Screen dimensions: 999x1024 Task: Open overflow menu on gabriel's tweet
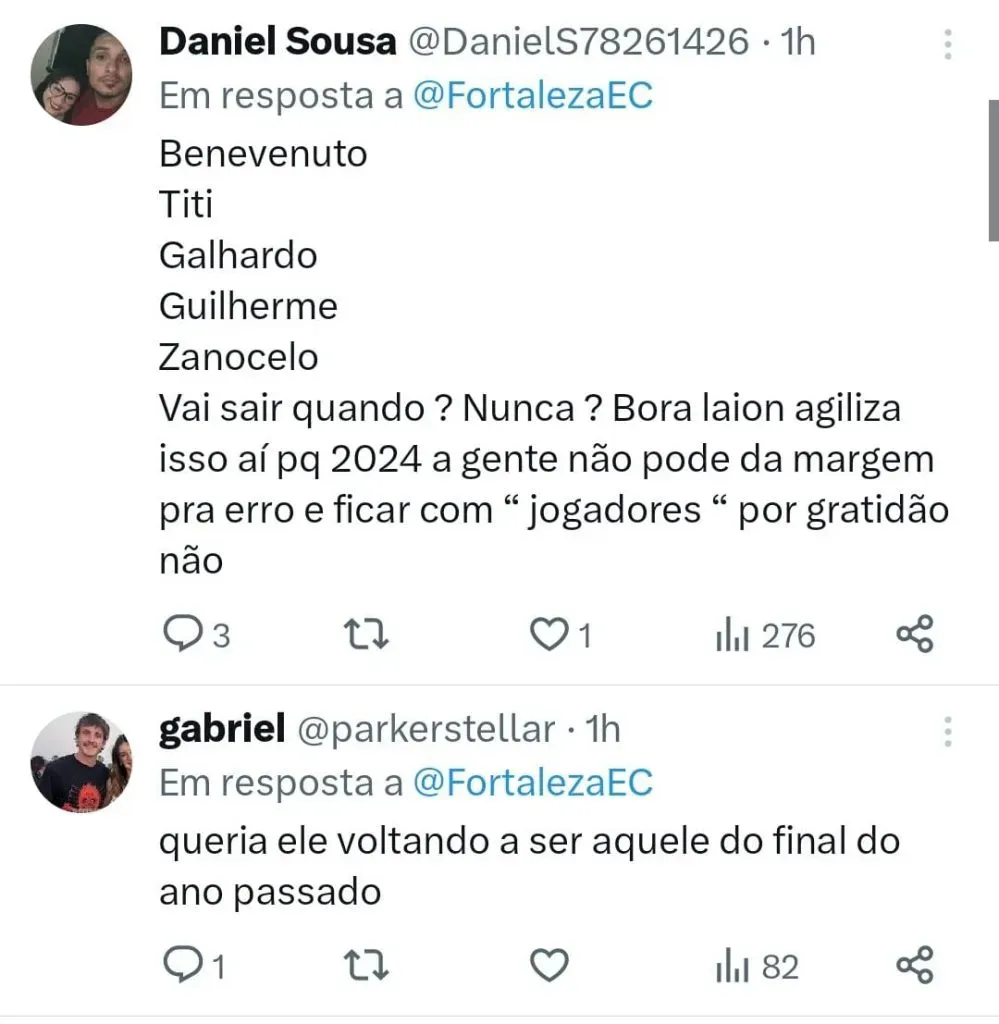946,732
